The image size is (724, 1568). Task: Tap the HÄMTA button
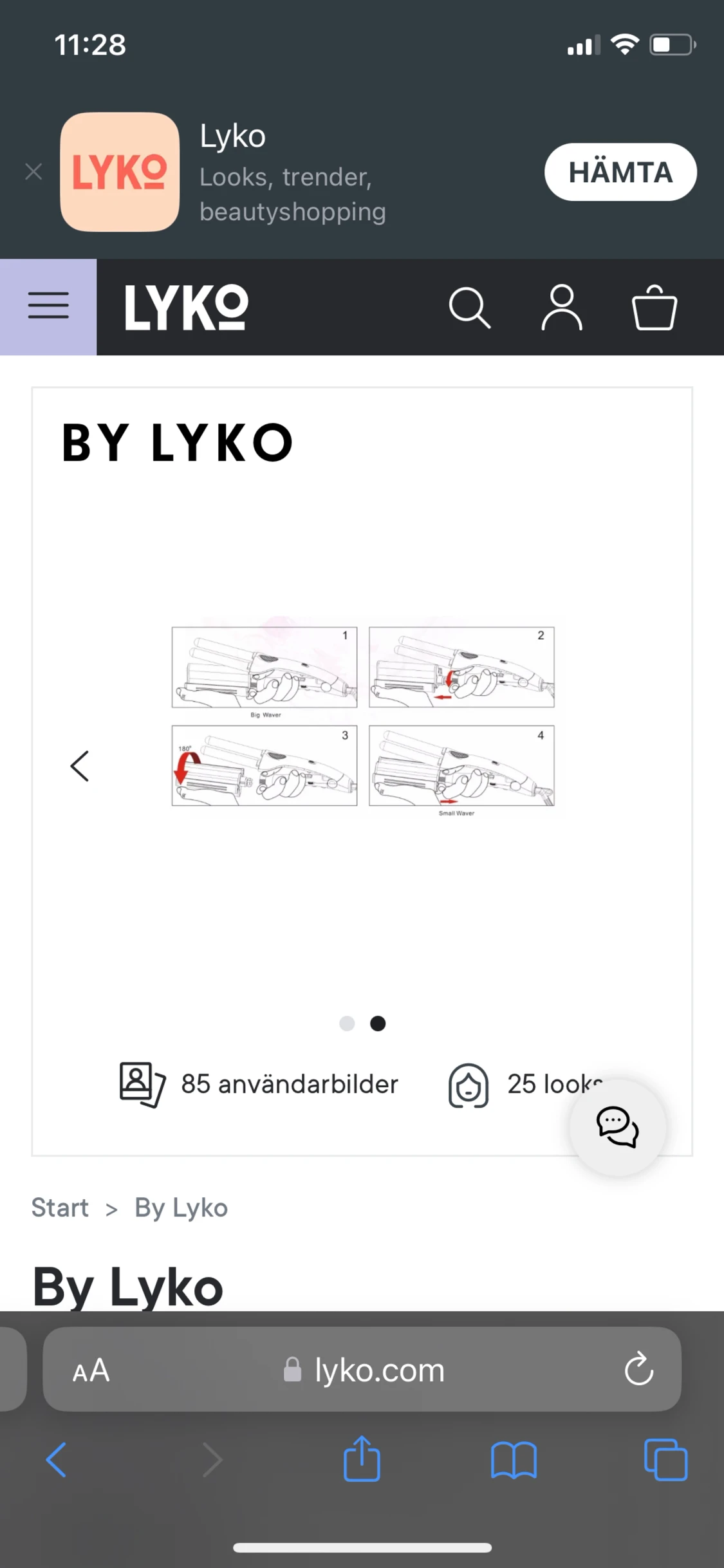coord(620,172)
